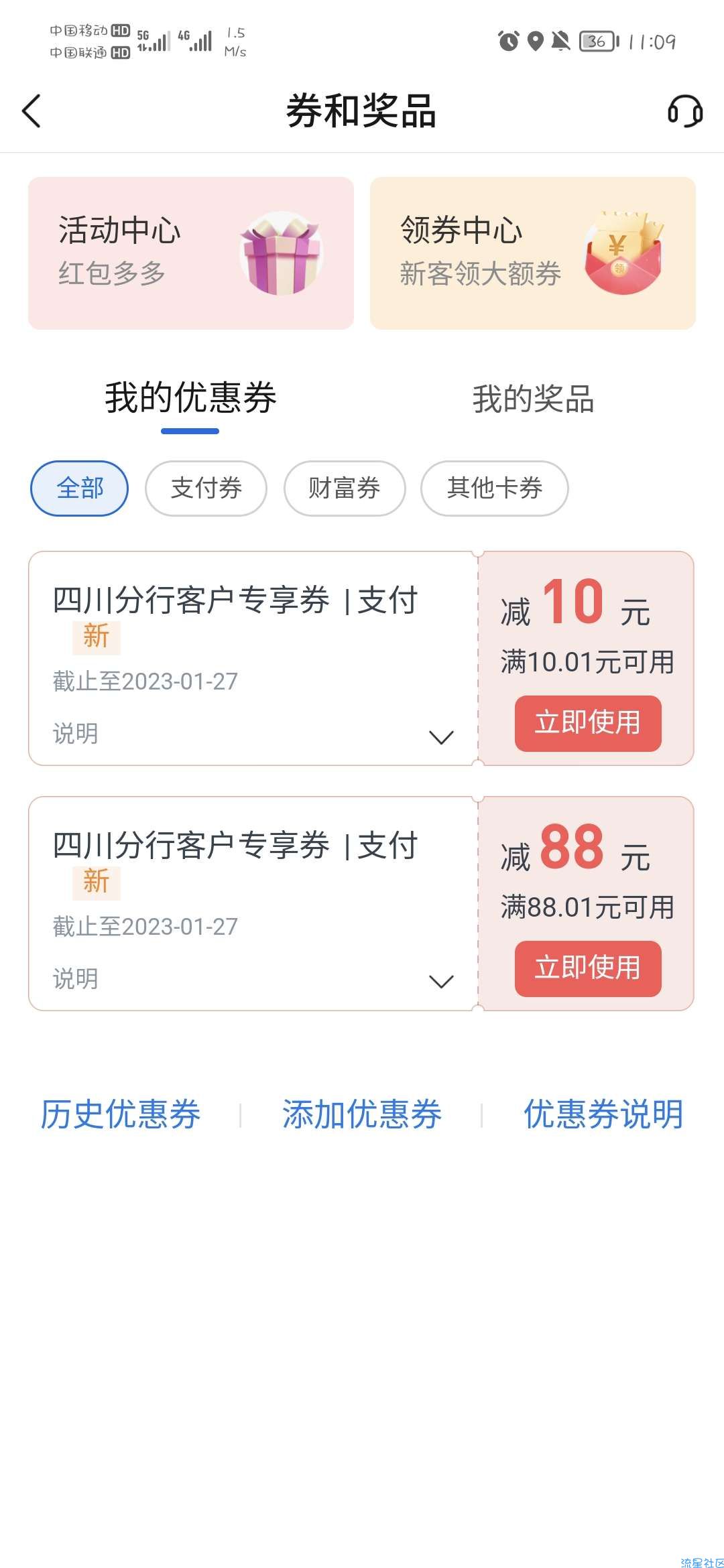The width and height of the screenshot is (724, 1568).
Task: Expand 说明 of the 减10元 coupon
Action: [x=253, y=734]
